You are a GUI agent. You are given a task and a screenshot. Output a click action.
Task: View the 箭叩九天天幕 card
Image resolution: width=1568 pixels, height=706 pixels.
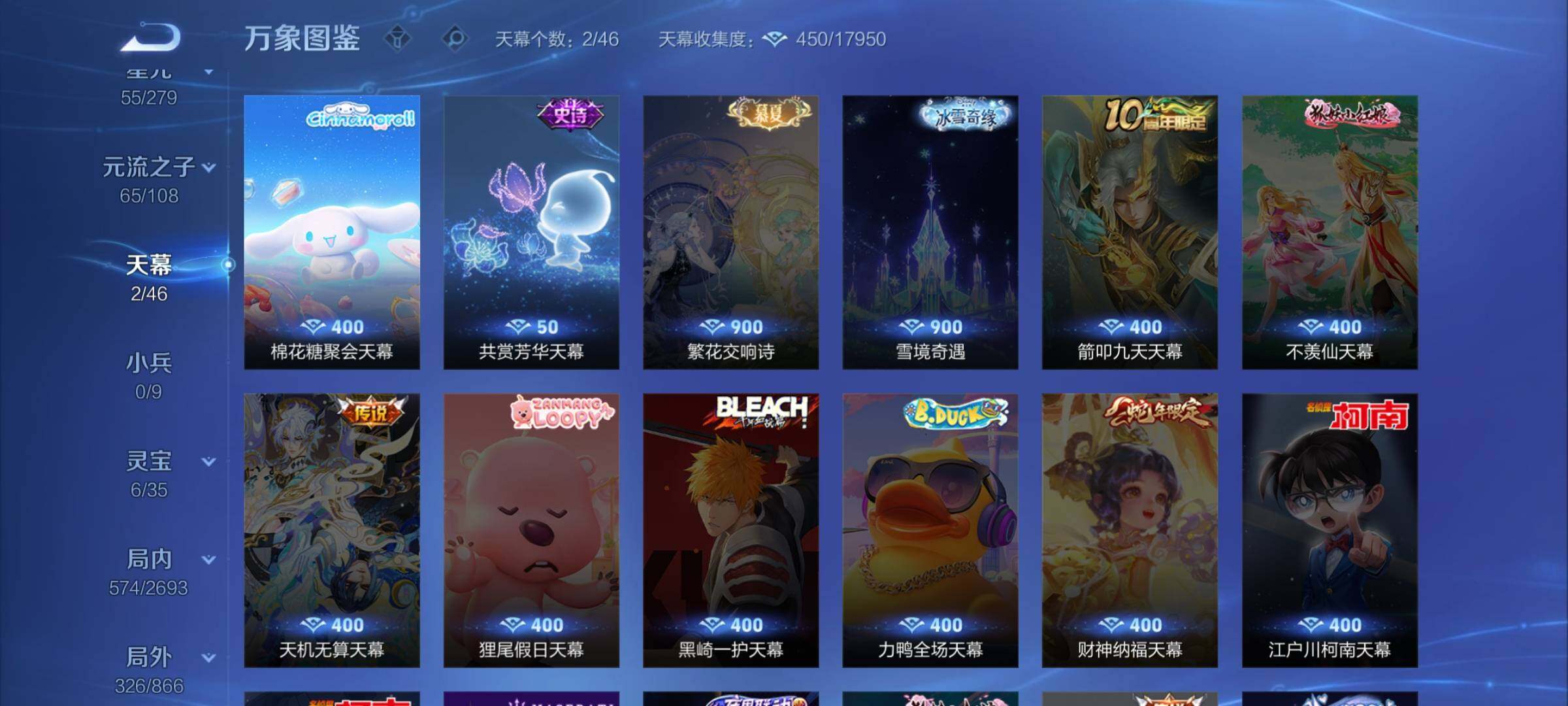point(1130,232)
